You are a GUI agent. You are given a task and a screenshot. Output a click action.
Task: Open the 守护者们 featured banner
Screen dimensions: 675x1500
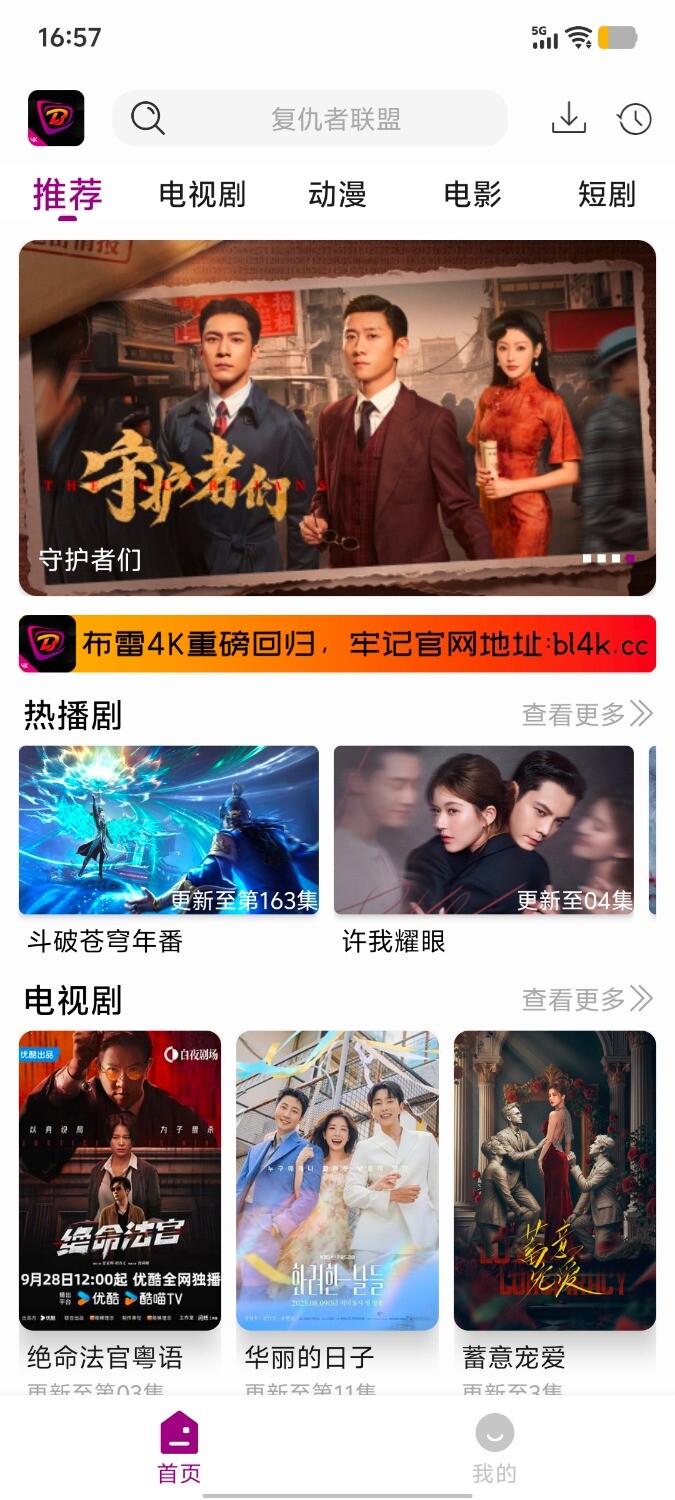click(x=337, y=417)
